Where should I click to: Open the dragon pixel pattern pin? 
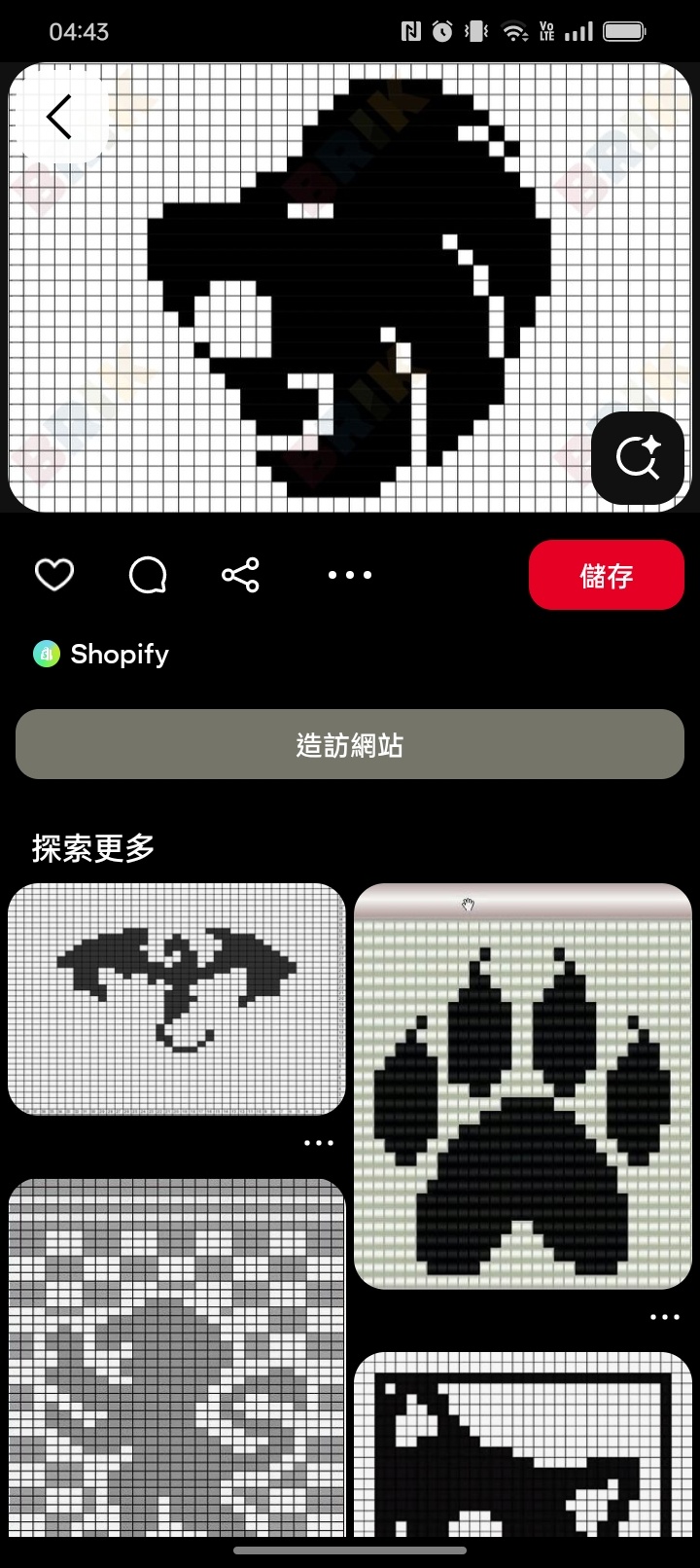pos(177,999)
